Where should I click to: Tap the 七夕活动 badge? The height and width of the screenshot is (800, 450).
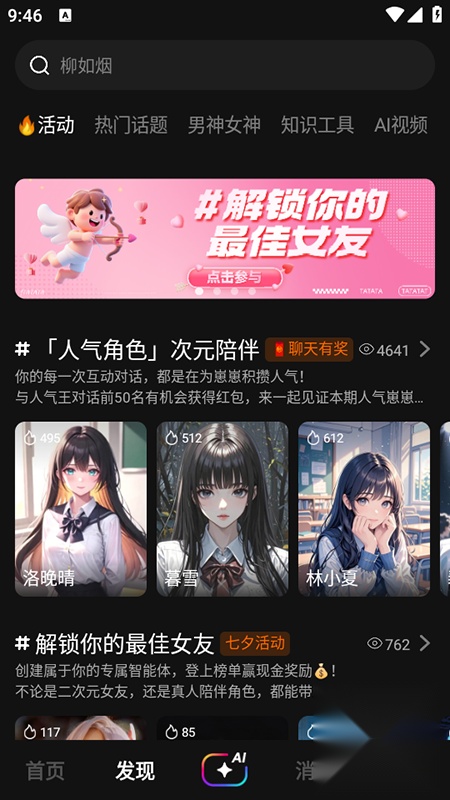click(x=255, y=643)
